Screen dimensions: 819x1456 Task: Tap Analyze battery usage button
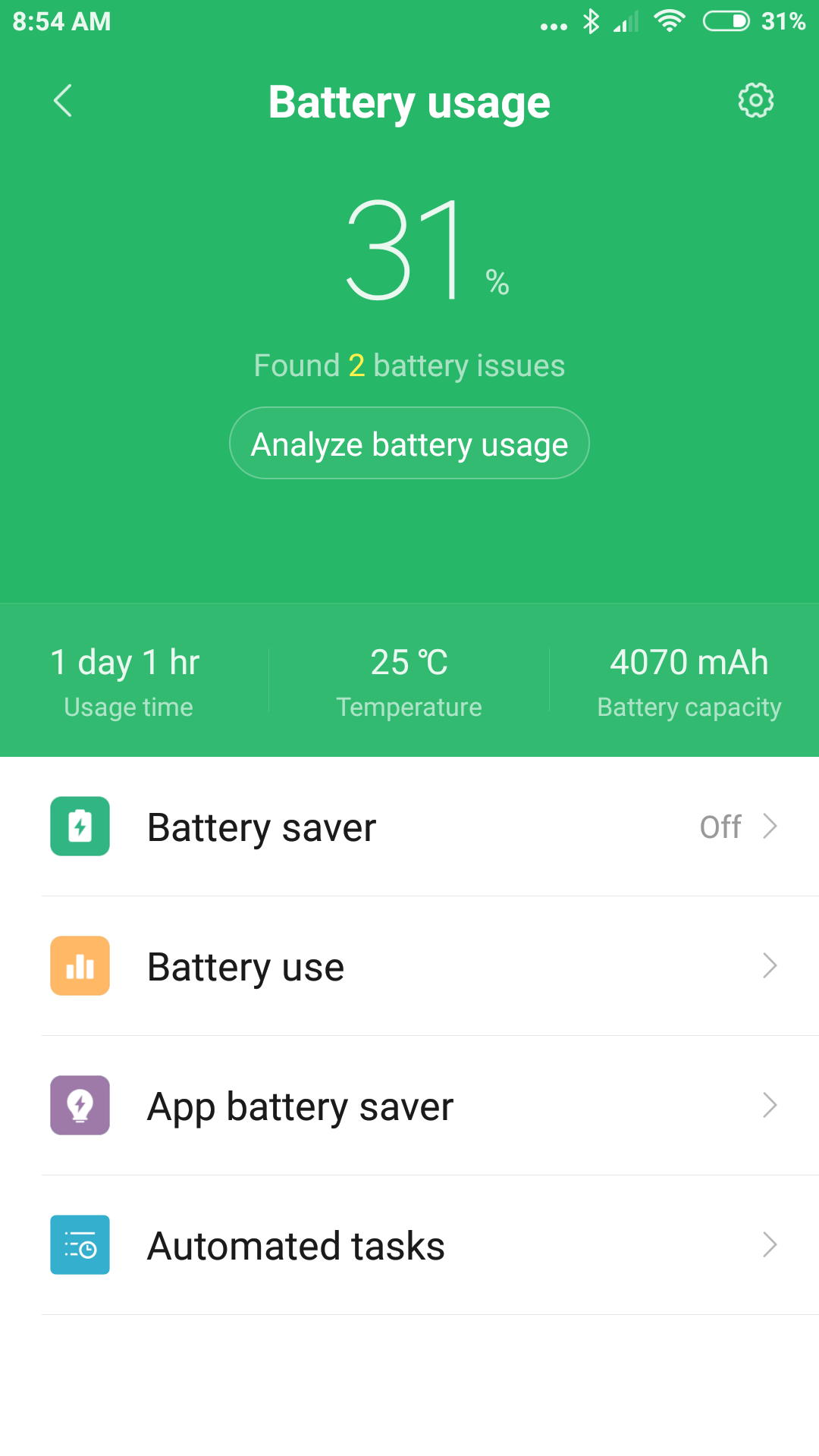(409, 444)
